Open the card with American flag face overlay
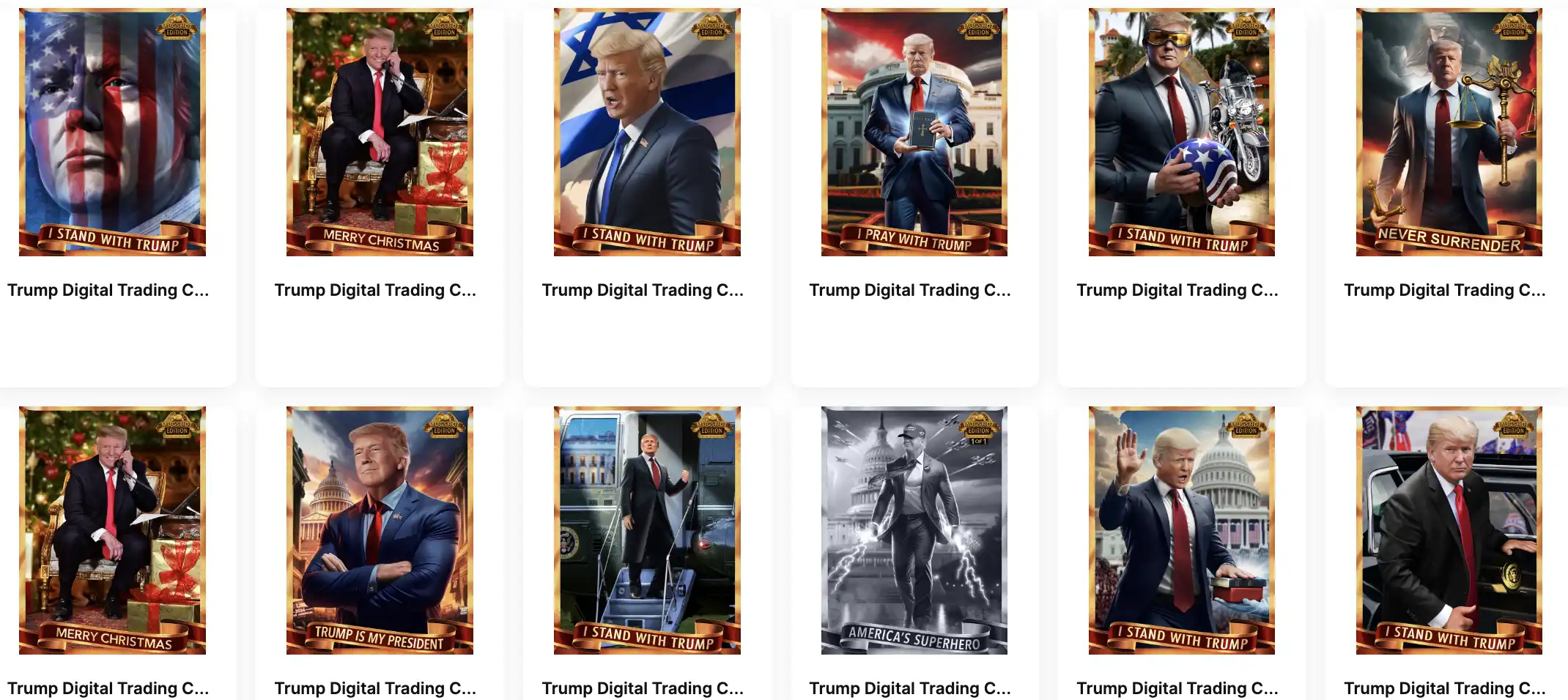1568x700 pixels. (112, 133)
